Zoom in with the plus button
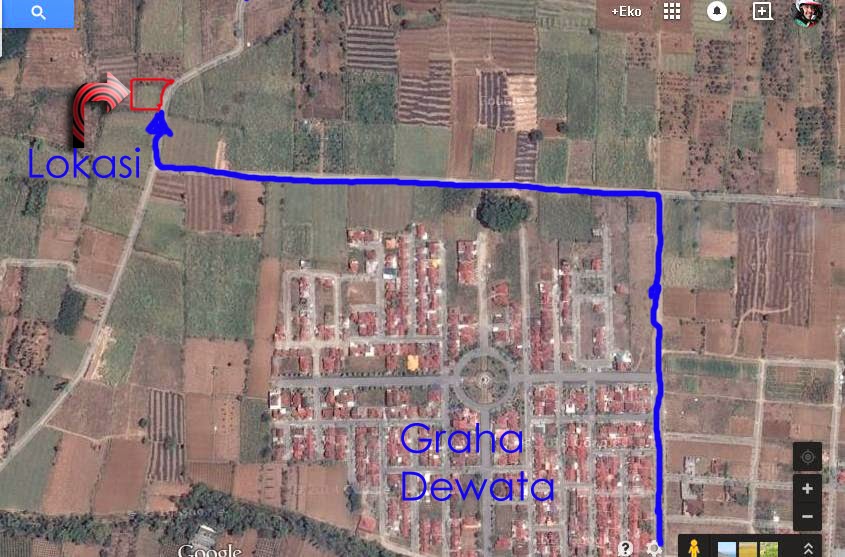Image resolution: width=845 pixels, height=557 pixels. (807, 489)
